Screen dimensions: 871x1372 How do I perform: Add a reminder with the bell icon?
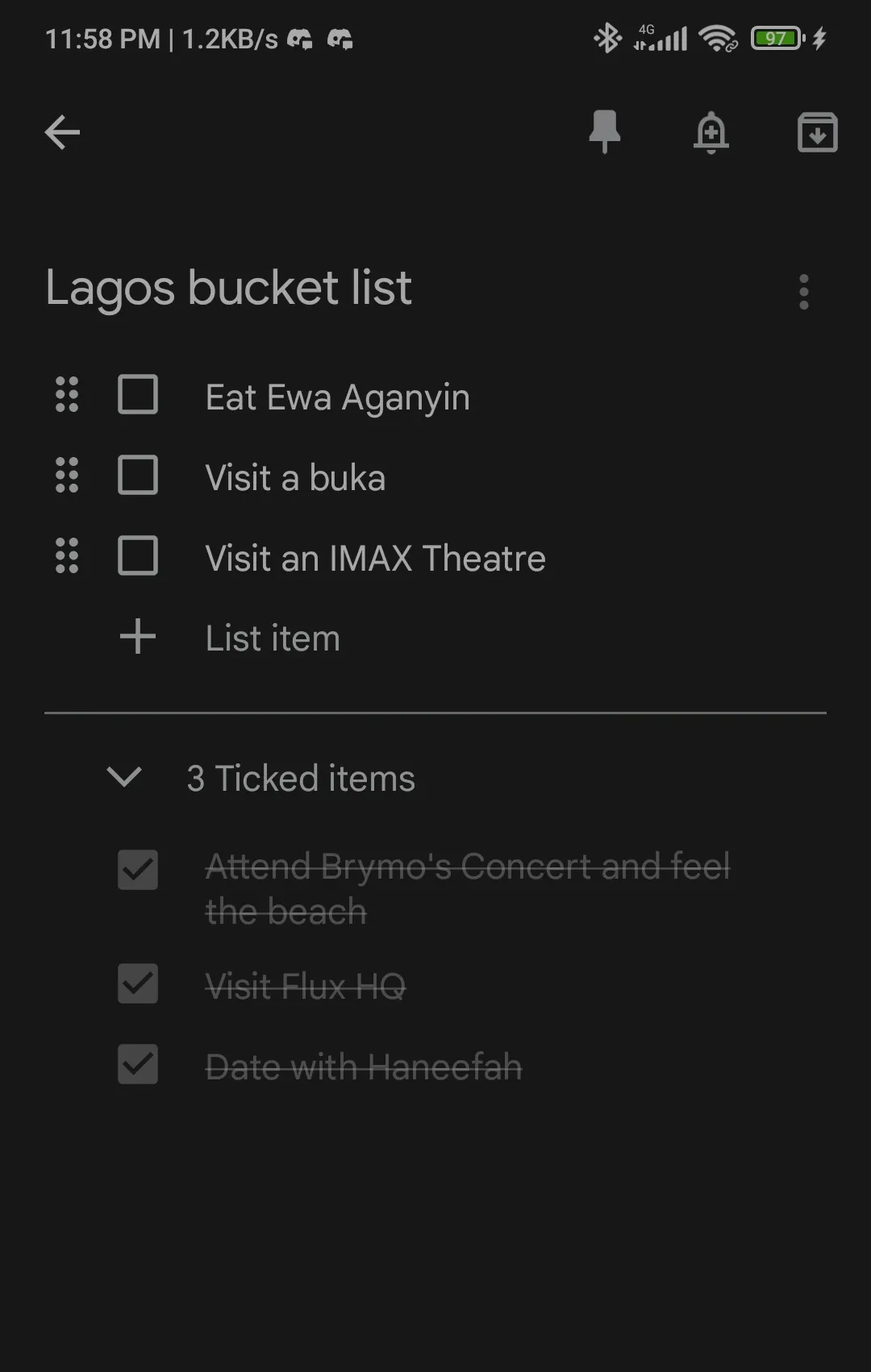pos(711,132)
